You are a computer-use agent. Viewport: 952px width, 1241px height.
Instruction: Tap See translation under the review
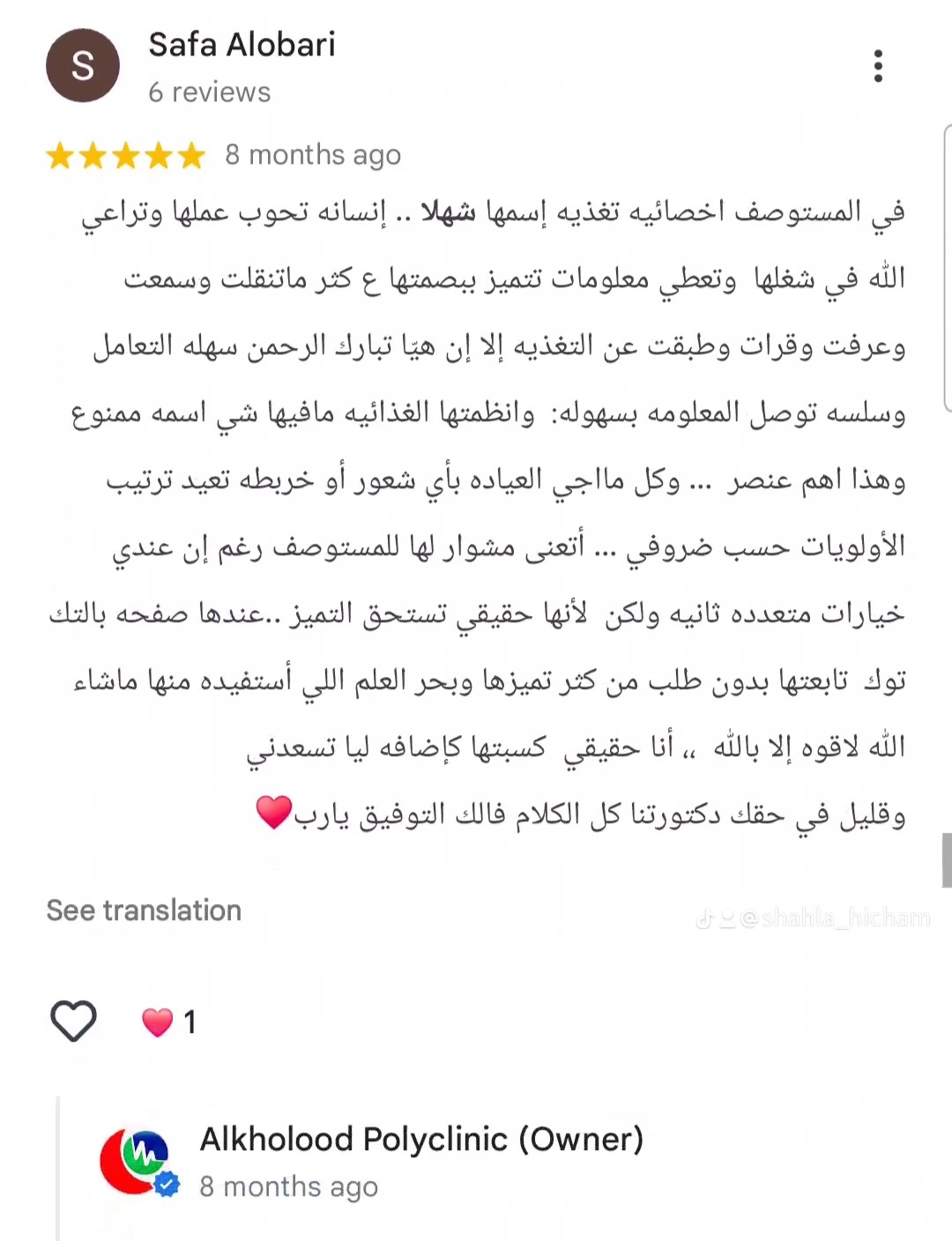click(x=144, y=910)
